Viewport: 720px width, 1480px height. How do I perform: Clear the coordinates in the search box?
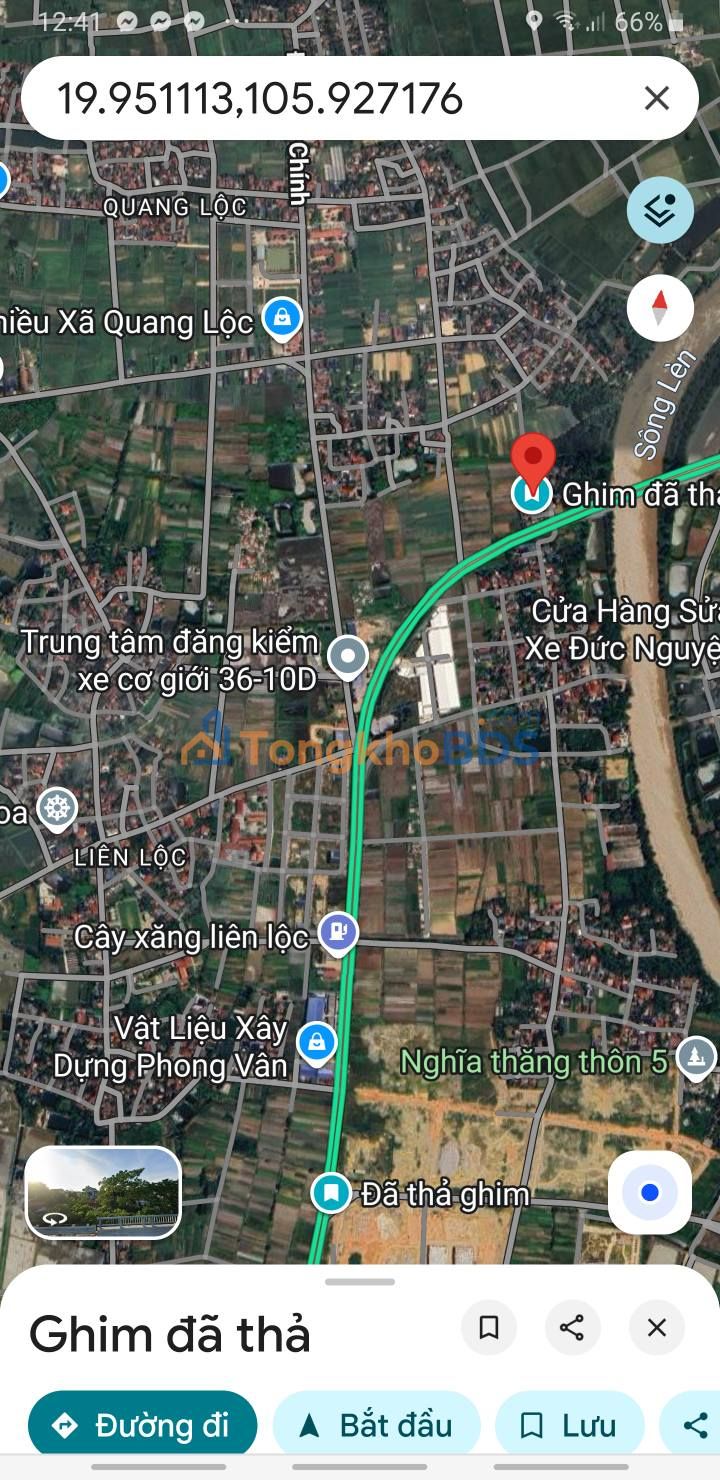tap(656, 98)
